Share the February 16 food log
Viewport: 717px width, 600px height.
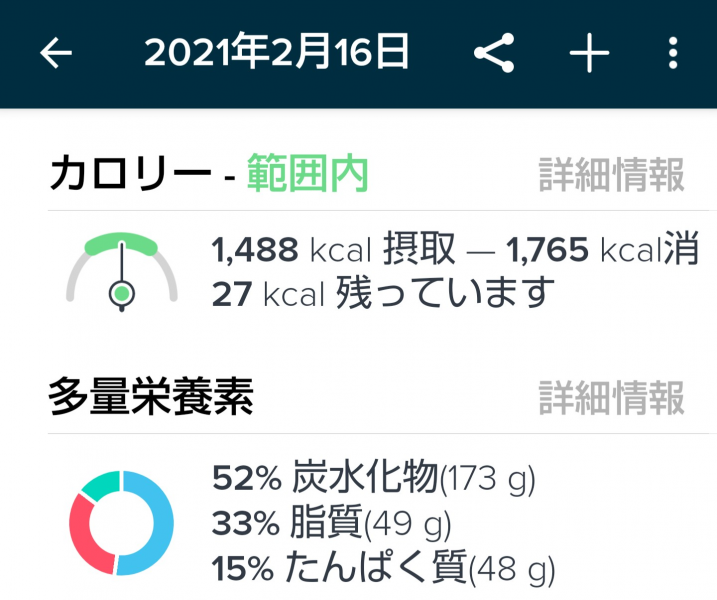(x=494, y=54)
